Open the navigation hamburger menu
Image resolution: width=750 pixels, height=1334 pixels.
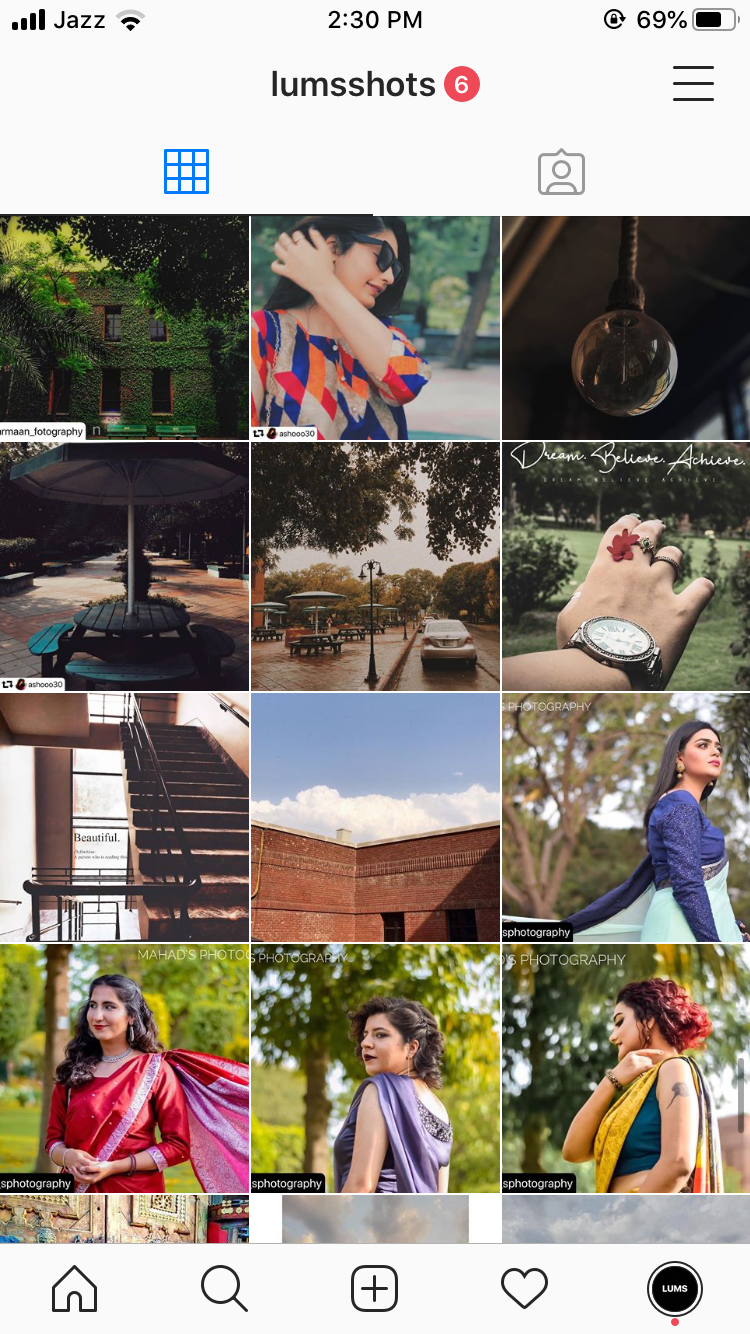693,85
